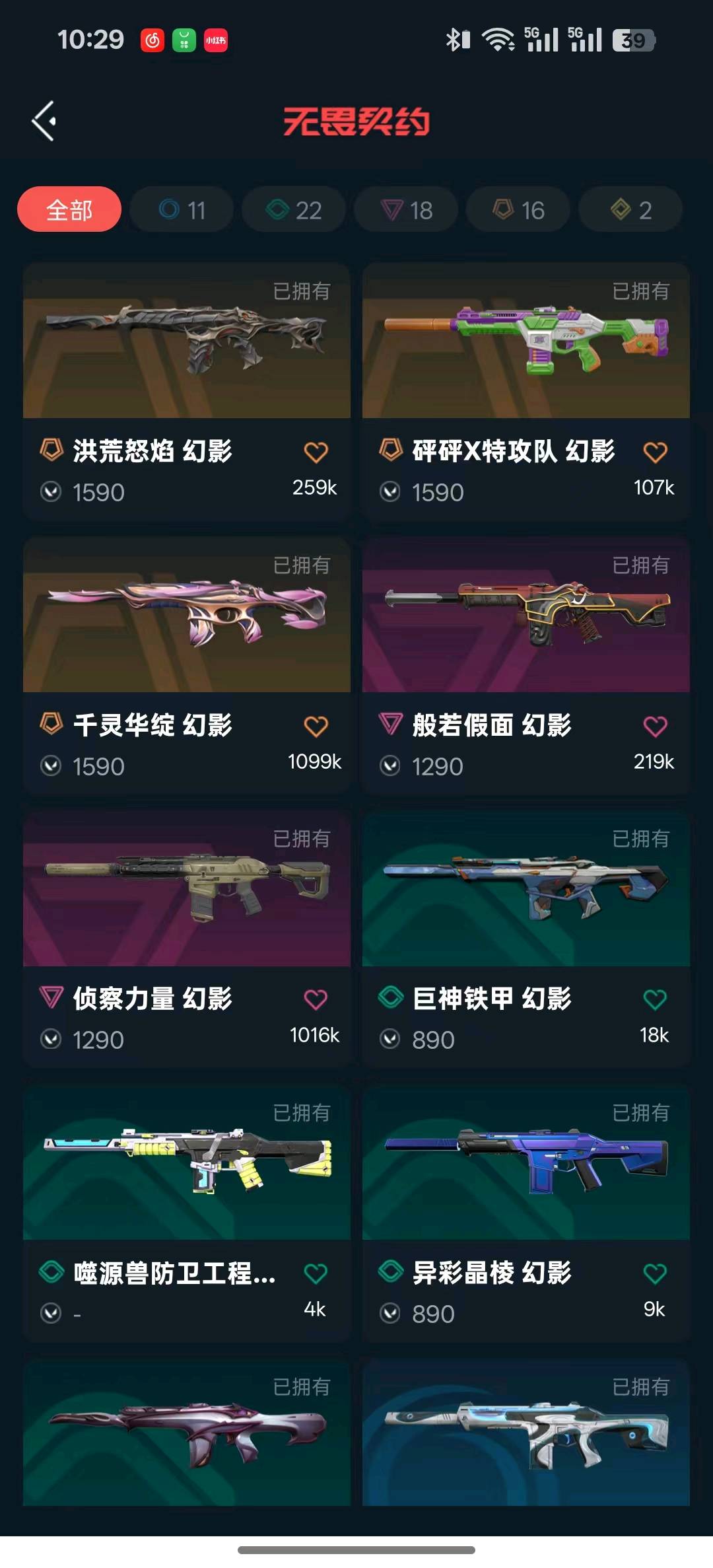The width and height of the screenshot is (713, 1568).
Task: Filter skins by the orange tier 16
Action: [x=518, y=209]
